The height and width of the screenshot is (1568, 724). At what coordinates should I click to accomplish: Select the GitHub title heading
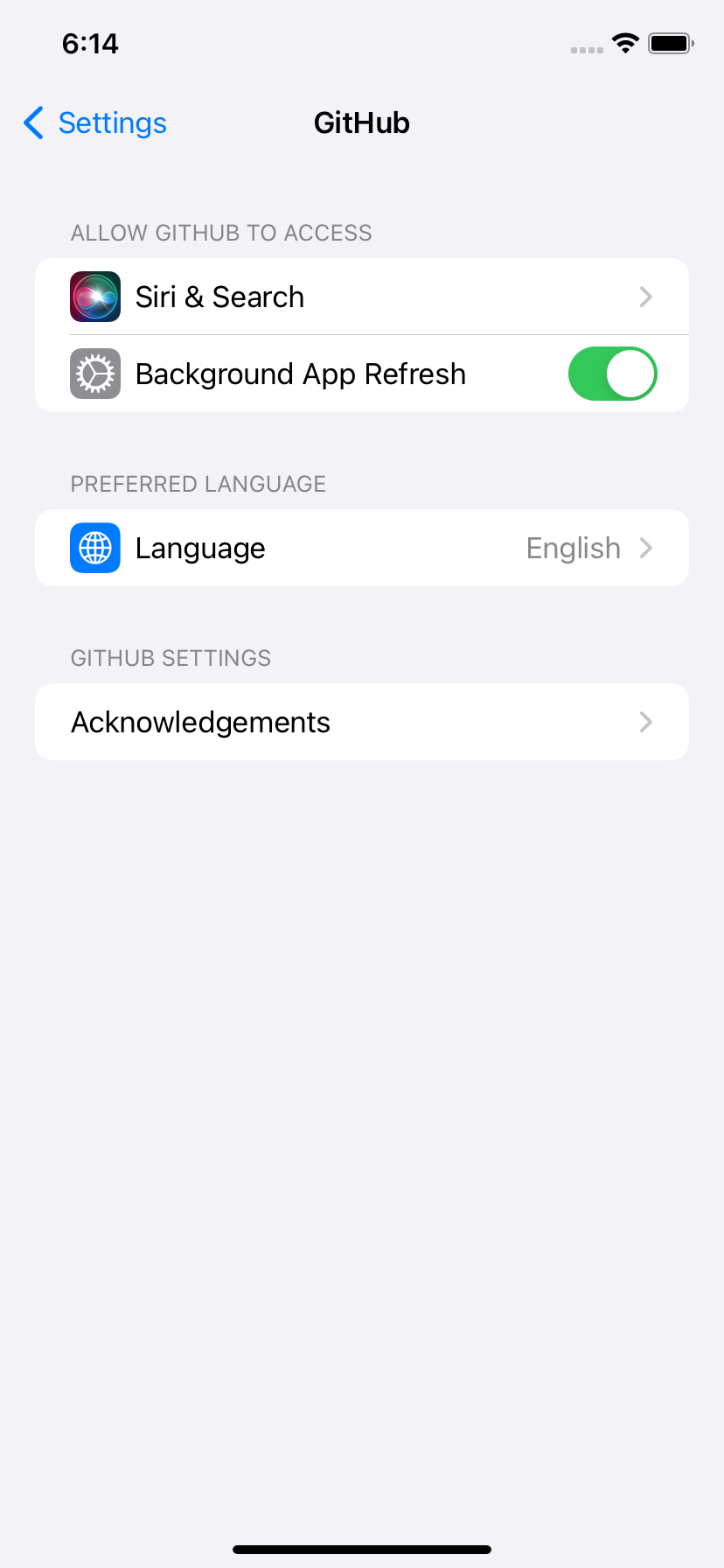(361, 123)
